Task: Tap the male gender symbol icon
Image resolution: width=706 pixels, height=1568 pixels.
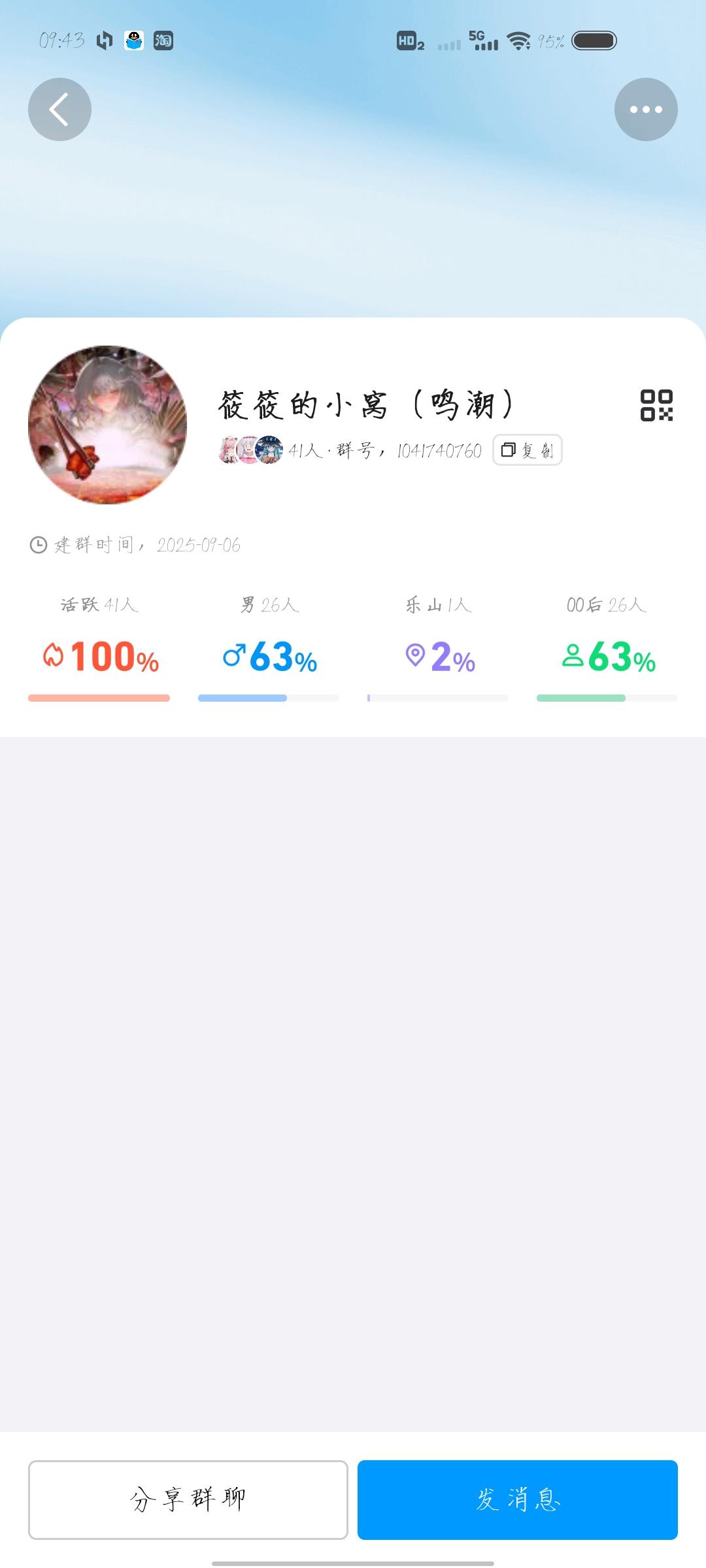Action: coord(233,657)
